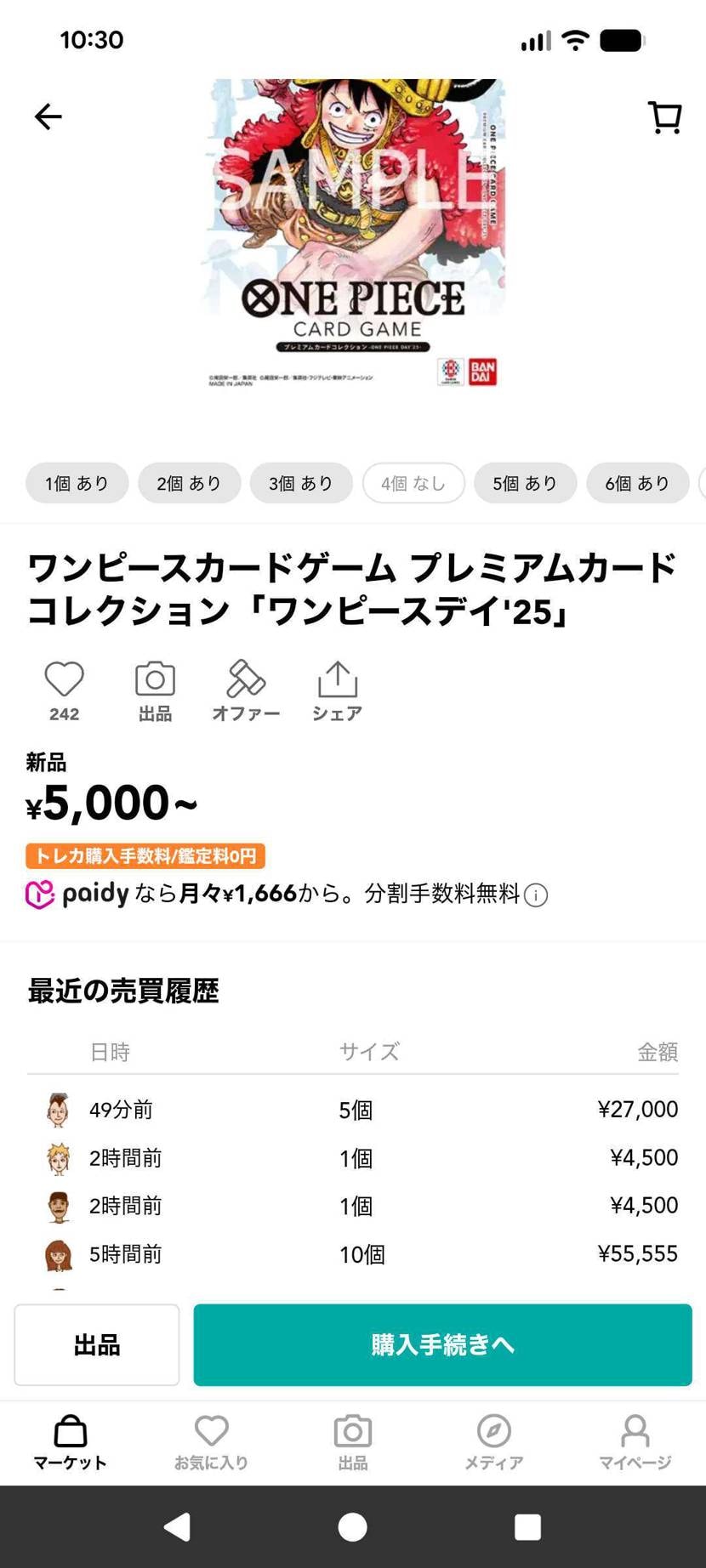
Task: Open the buyer avatar next to 49分前
Action: click(57, 1108)
